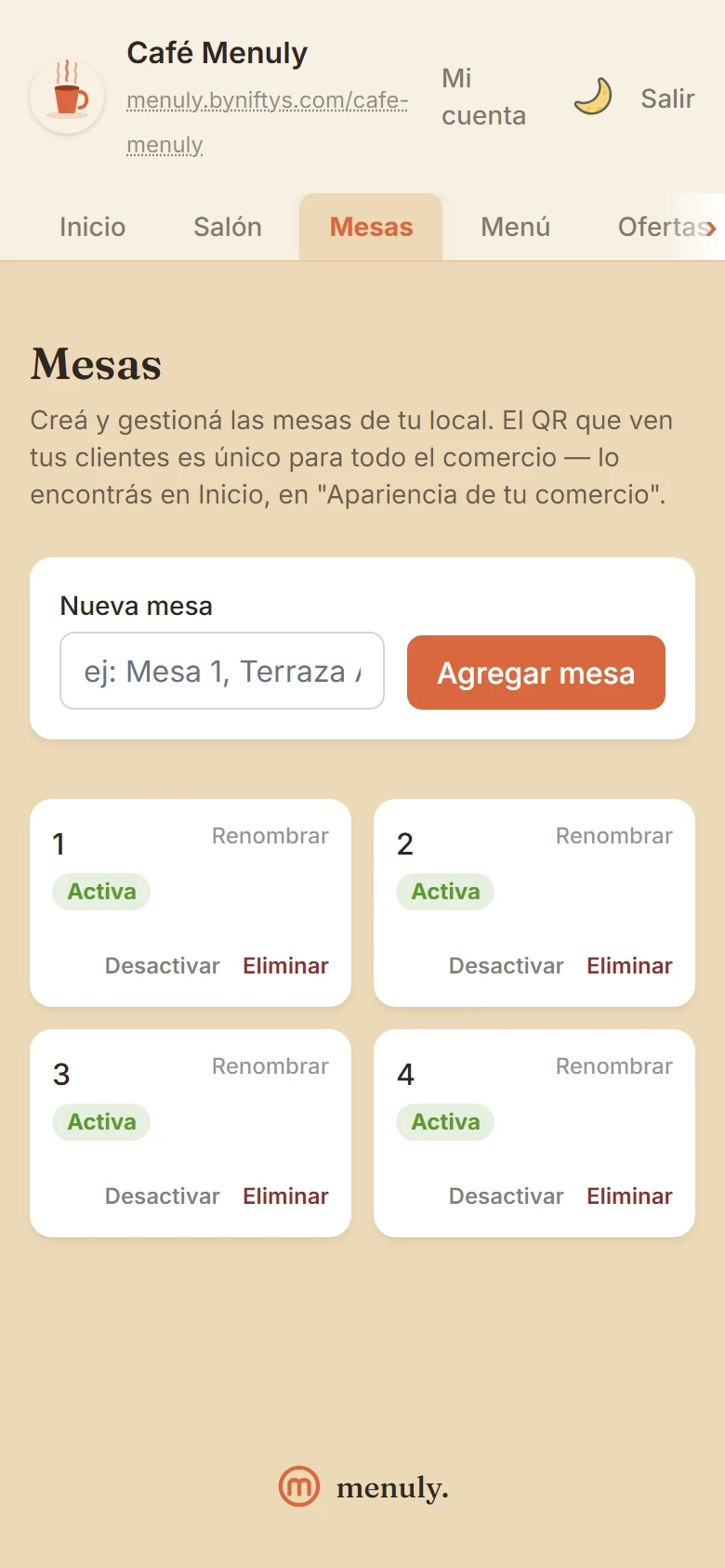
Task: Log out with Salir
Action: [667, 98]
